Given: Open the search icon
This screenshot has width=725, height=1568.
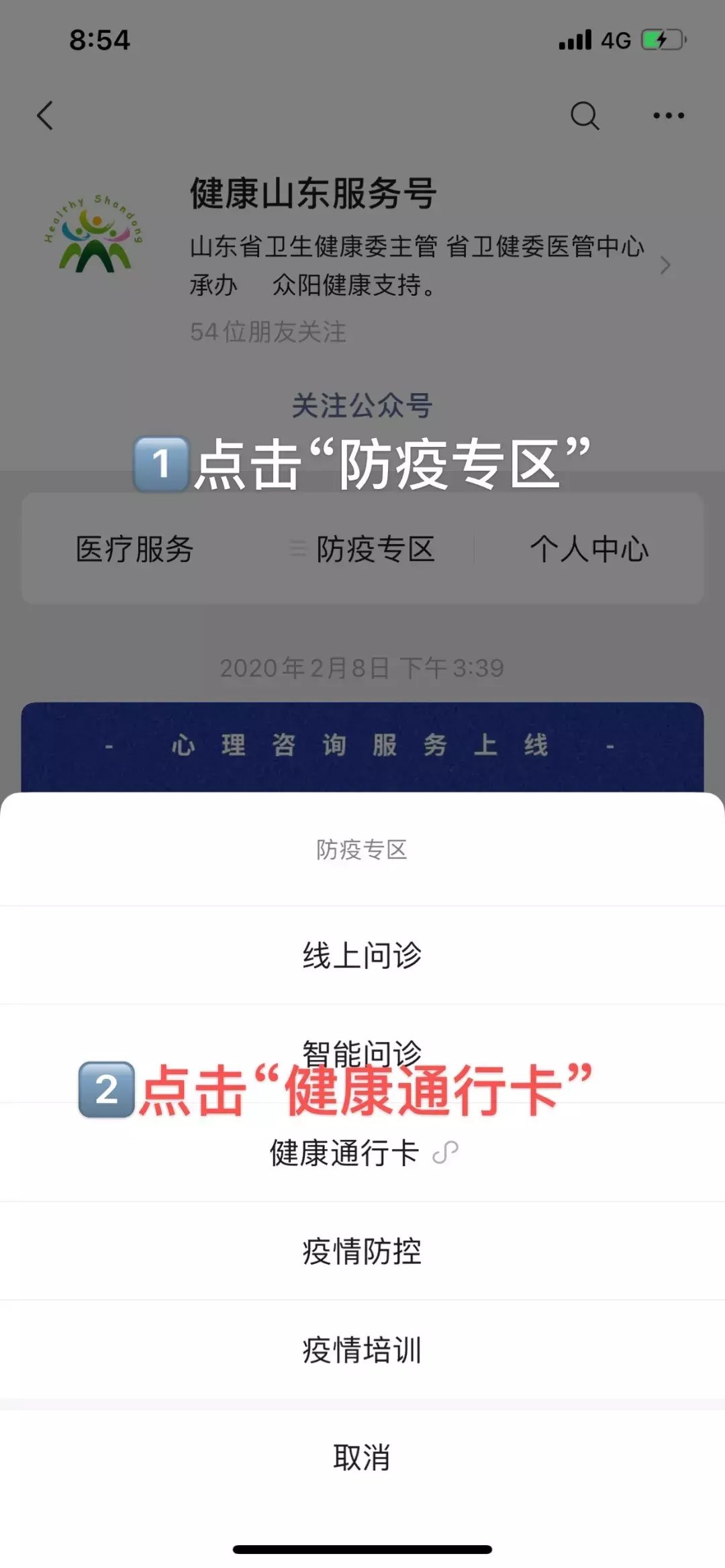Looking at the screenshot, I should 586,115.
